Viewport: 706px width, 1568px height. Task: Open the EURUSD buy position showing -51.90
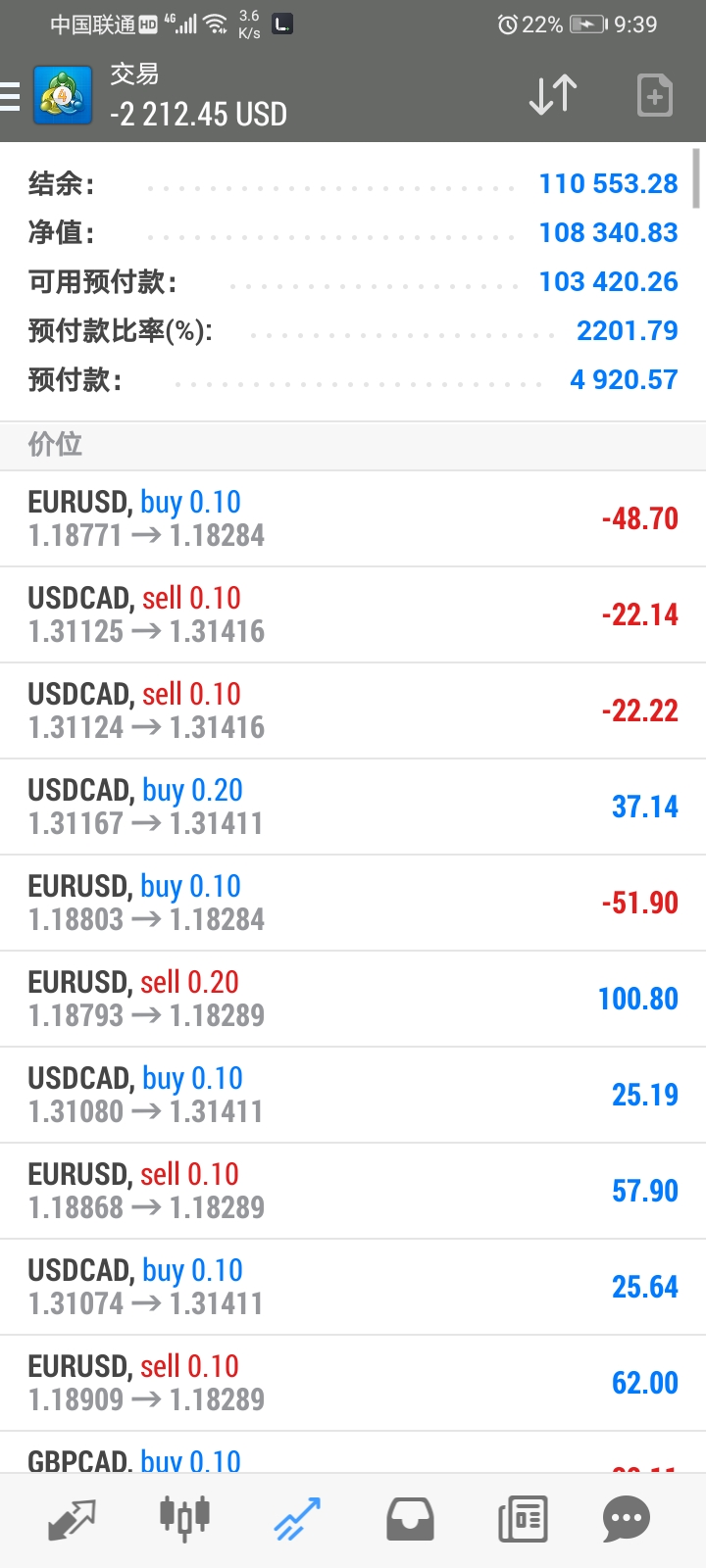353,903
